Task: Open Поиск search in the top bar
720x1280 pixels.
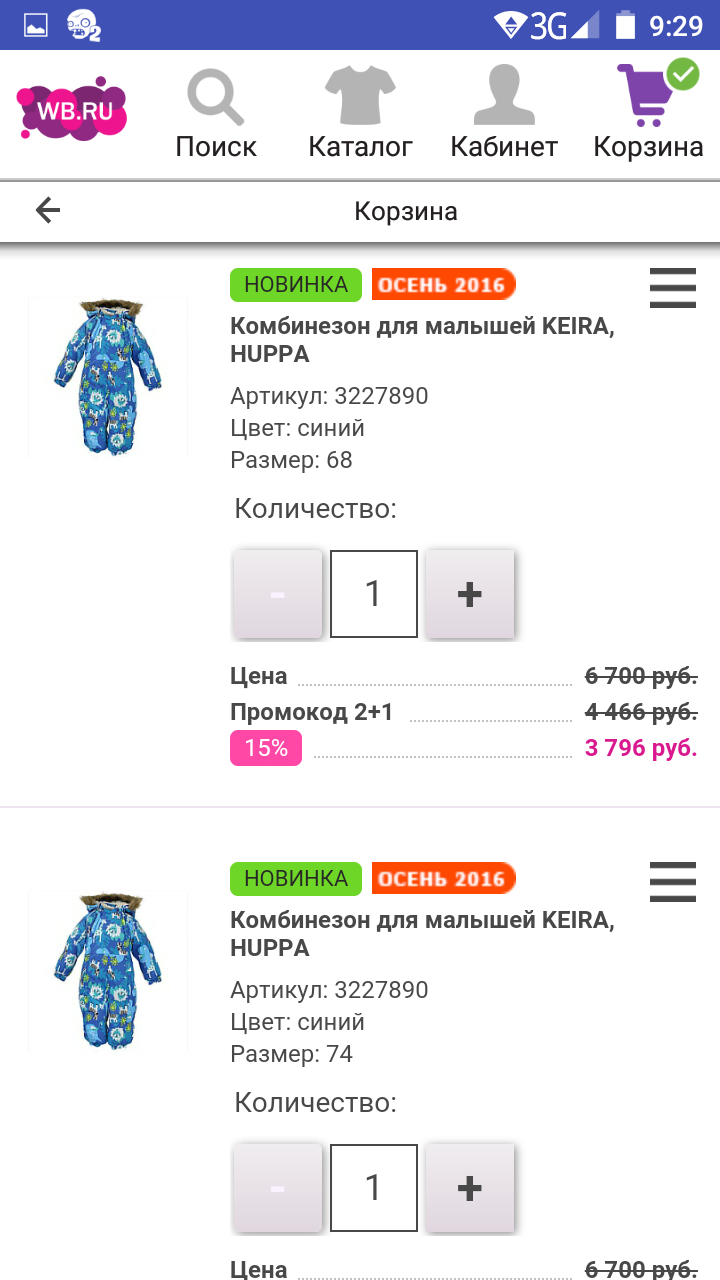Action: coord(216,114)
